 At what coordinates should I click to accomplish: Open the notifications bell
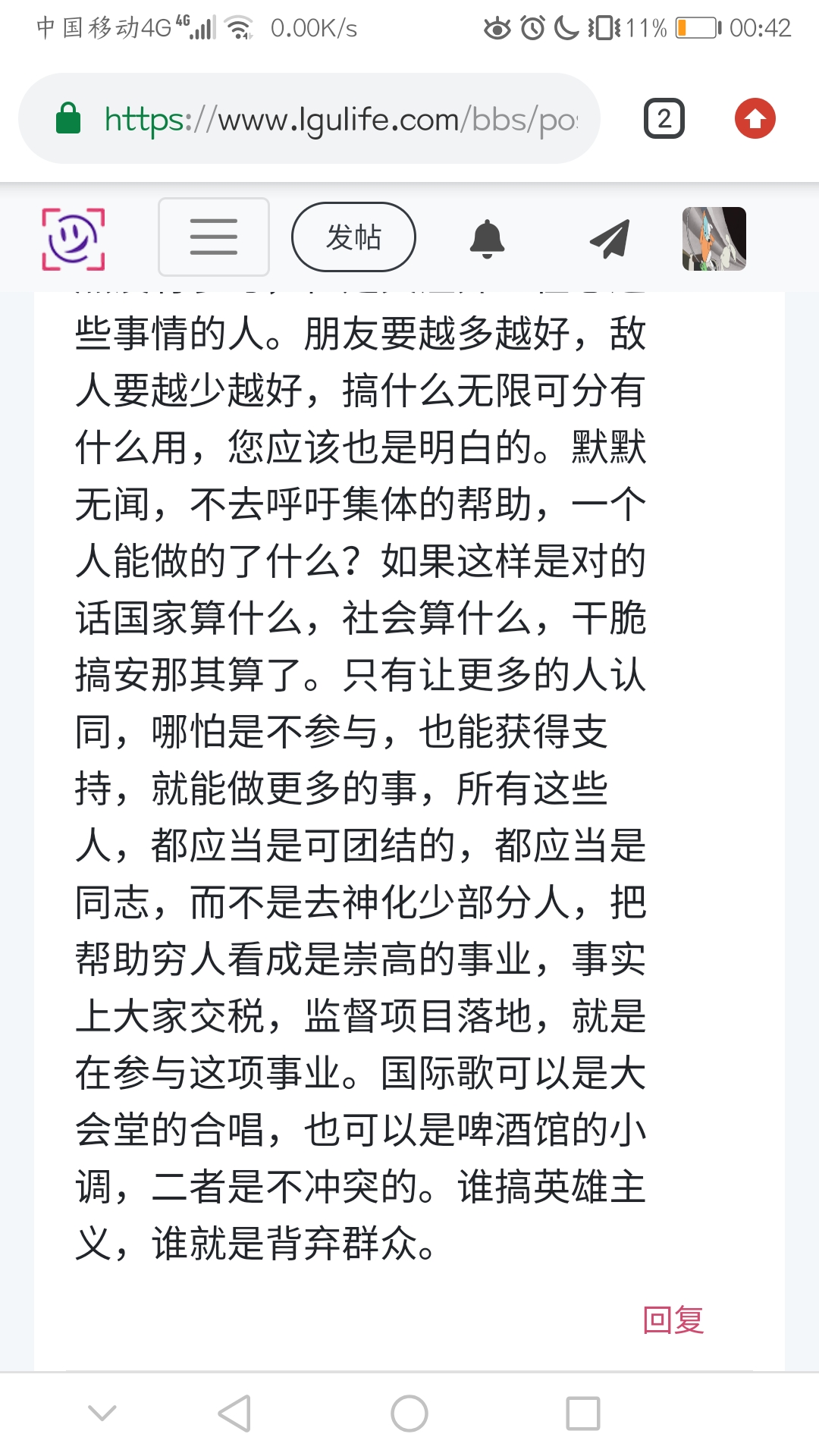[488, 239]
